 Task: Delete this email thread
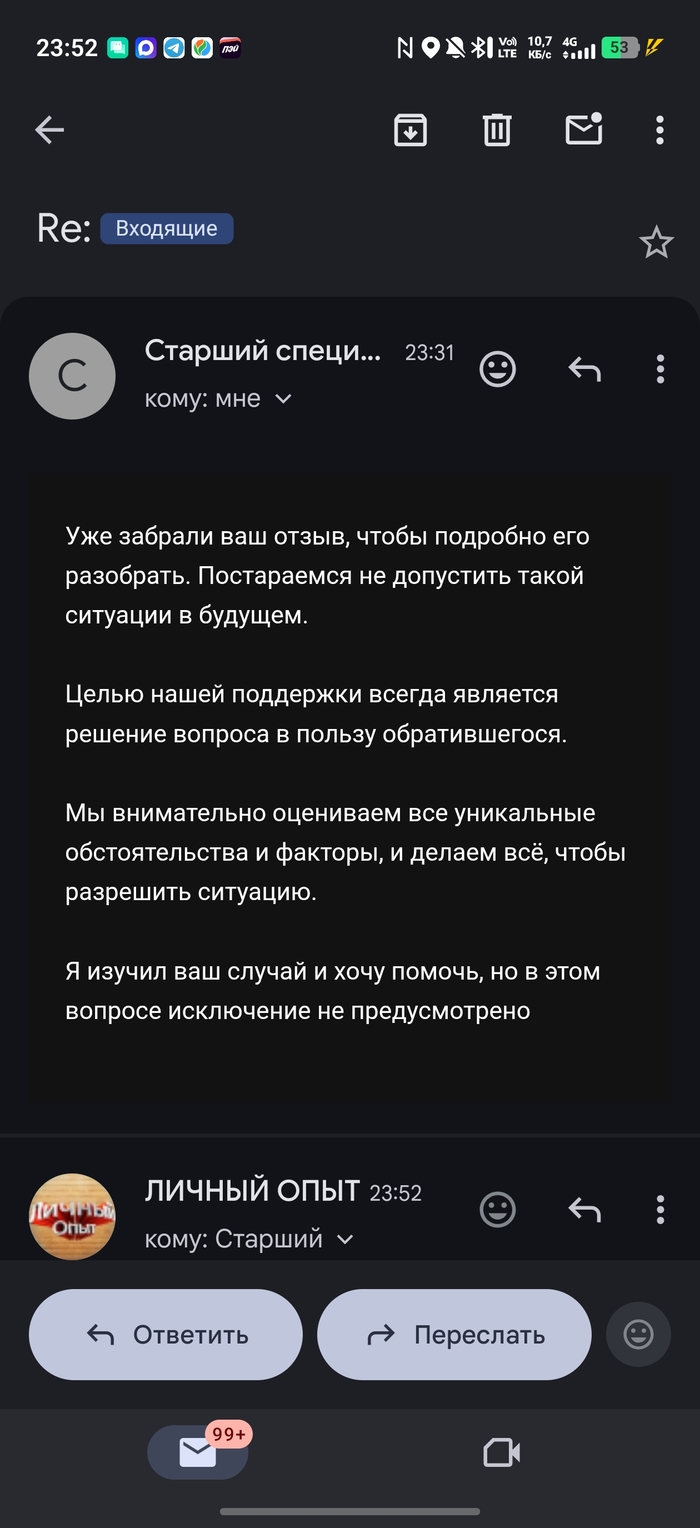click(x=497, y=130)
